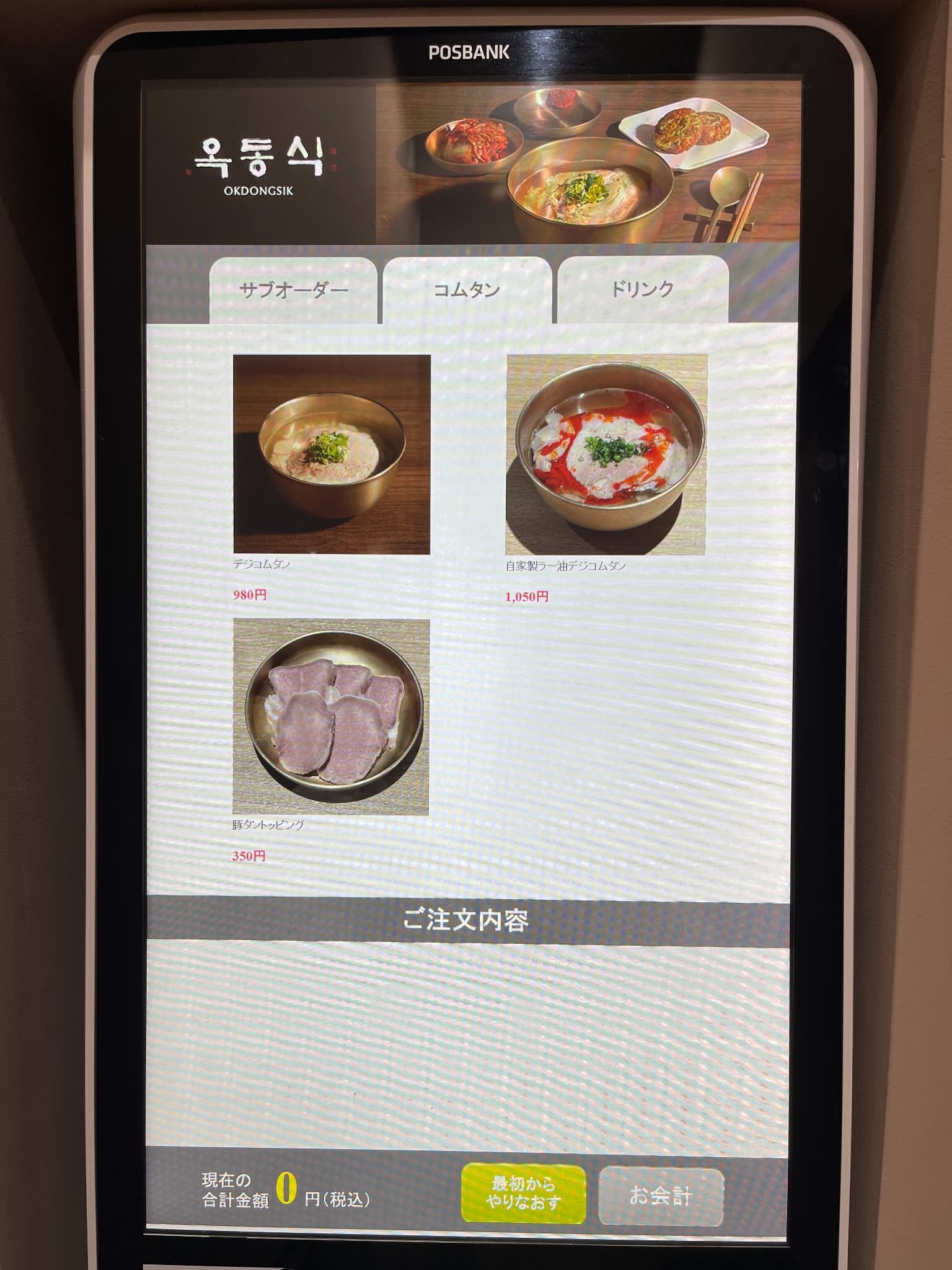Add デジコムタン 980円 to the order
The height and width of the screenshot is (1270, 952).
coord(332,455)
